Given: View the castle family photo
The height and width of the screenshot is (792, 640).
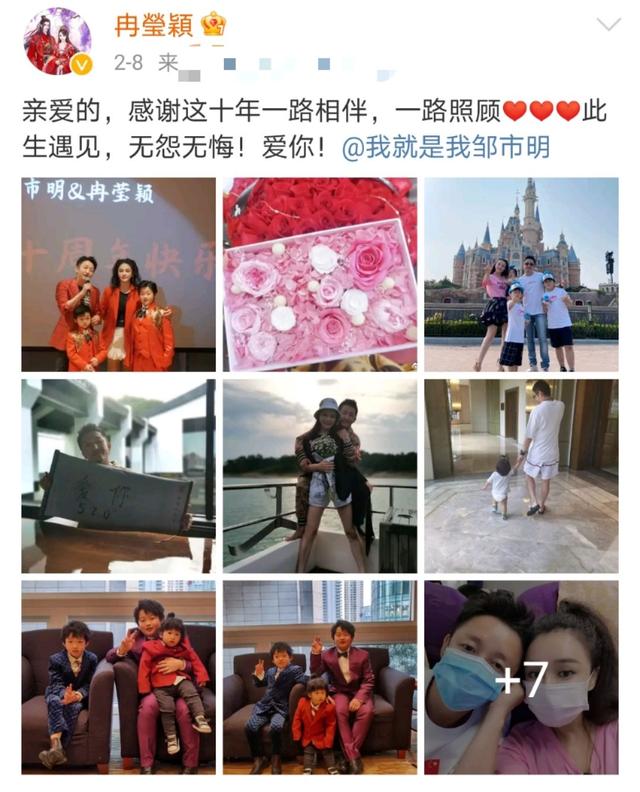Looking at the screenshot, I should click(521, 275).
